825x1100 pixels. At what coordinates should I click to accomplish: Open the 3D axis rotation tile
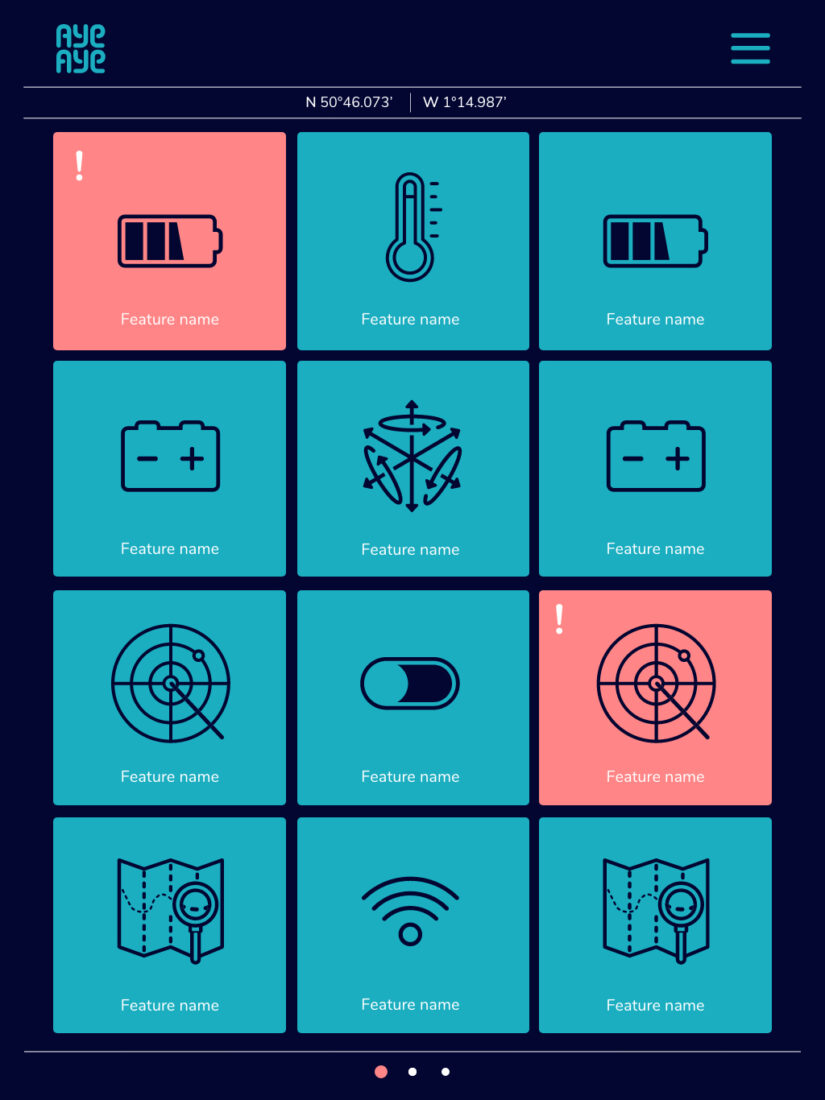(412, 468)
